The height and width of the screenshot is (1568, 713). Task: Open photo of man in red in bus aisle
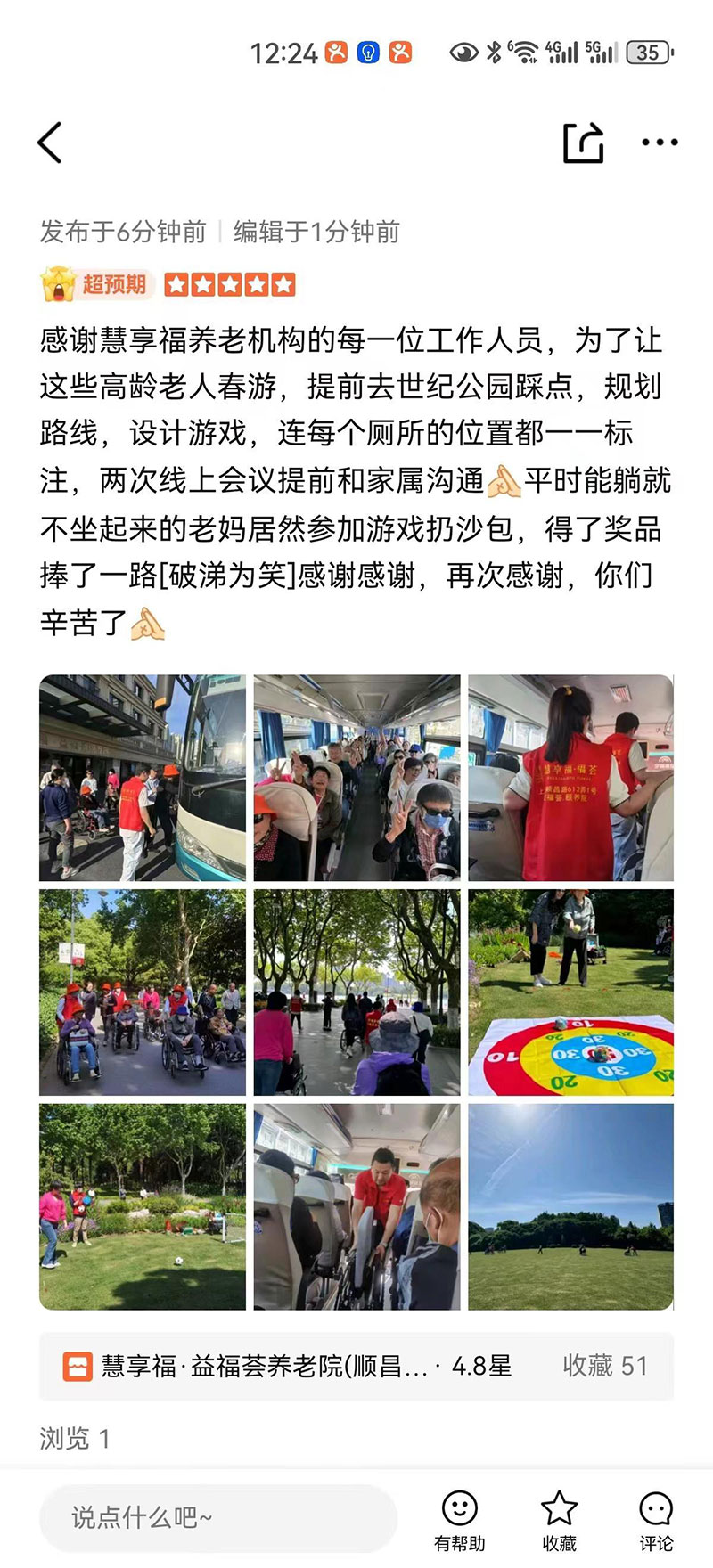[x=356, y=1207]
